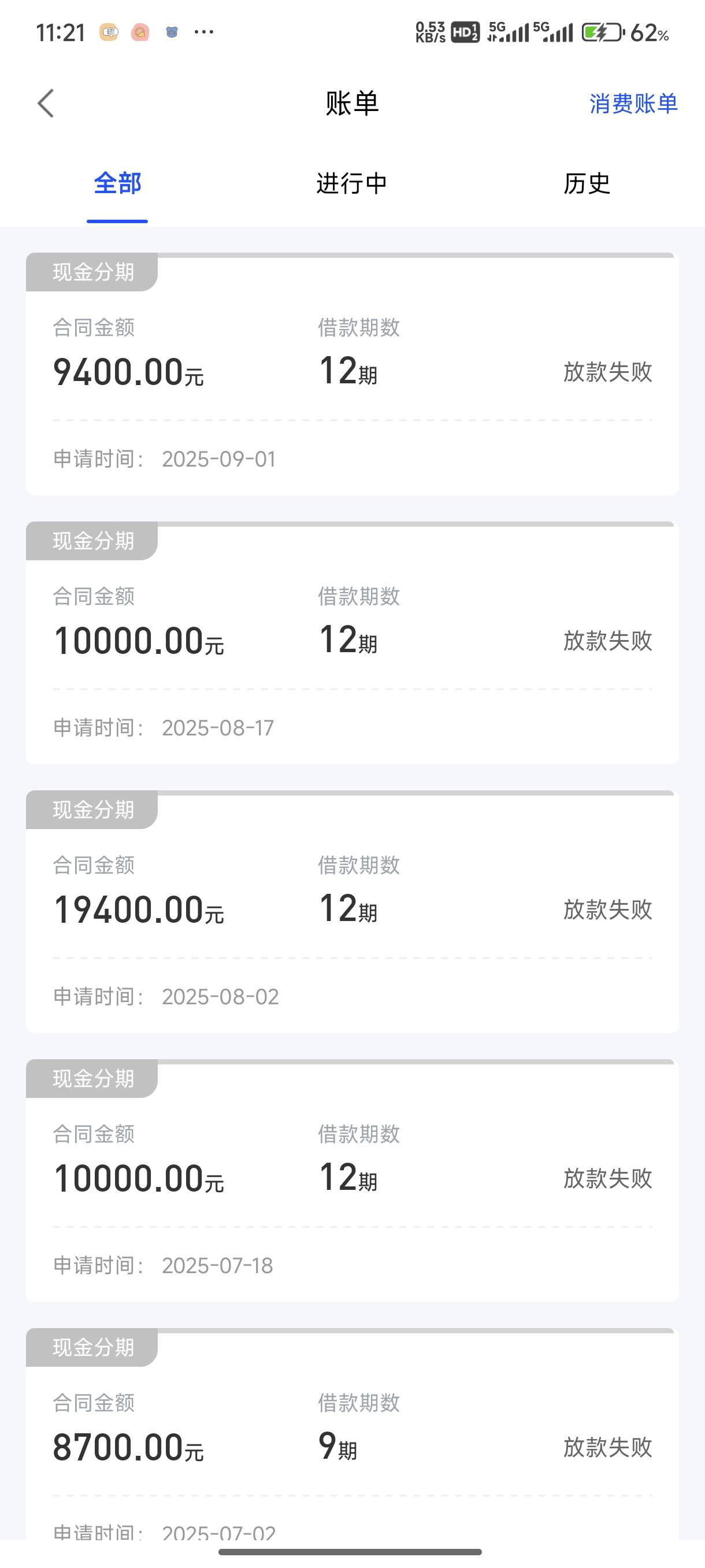Image resolution: width=705 pixels, height=1568 pixels.
Task: Open the 10000.00元 bill dated 2025-08-17
Action: point(352,643)
